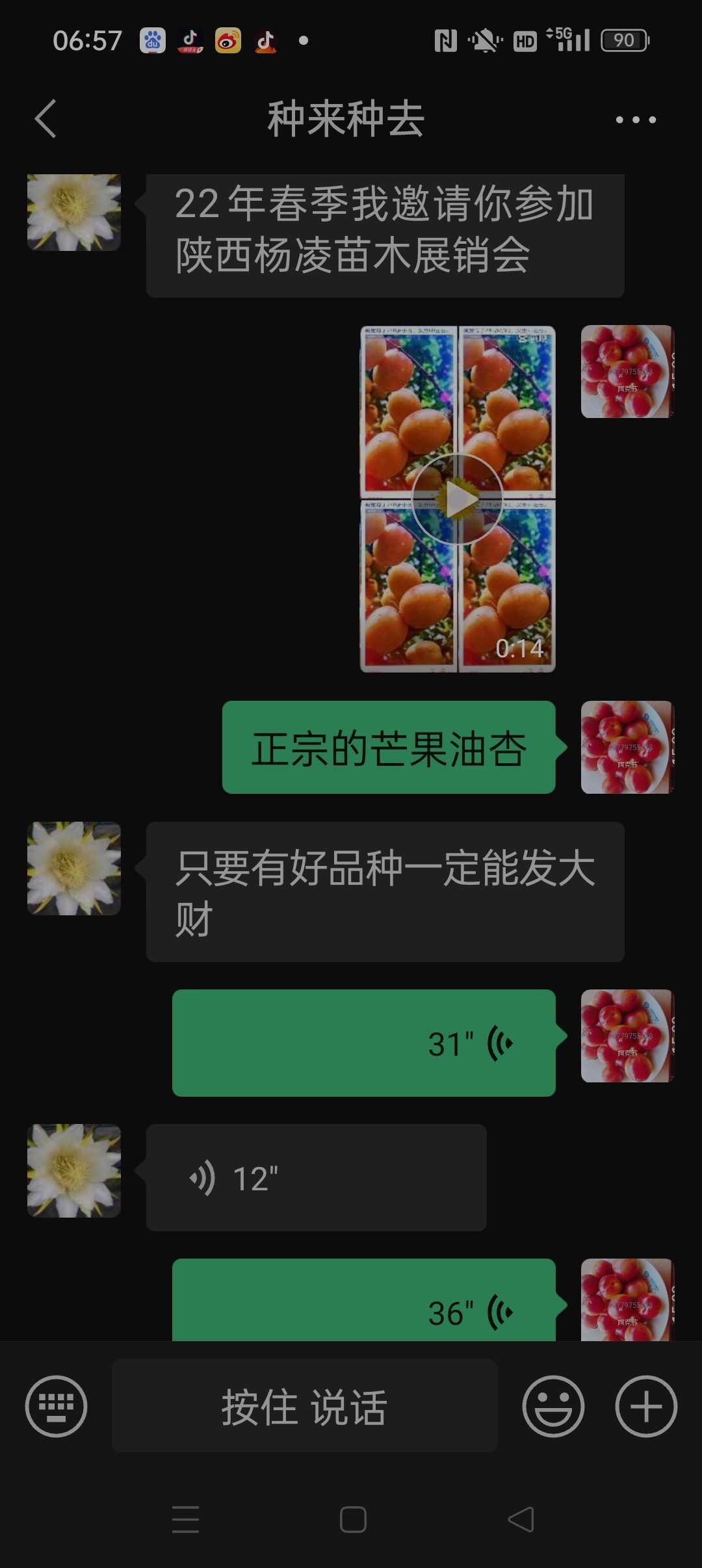Open the three-dot chat info menu
The image size is (702, 1568).
(636, 120)
